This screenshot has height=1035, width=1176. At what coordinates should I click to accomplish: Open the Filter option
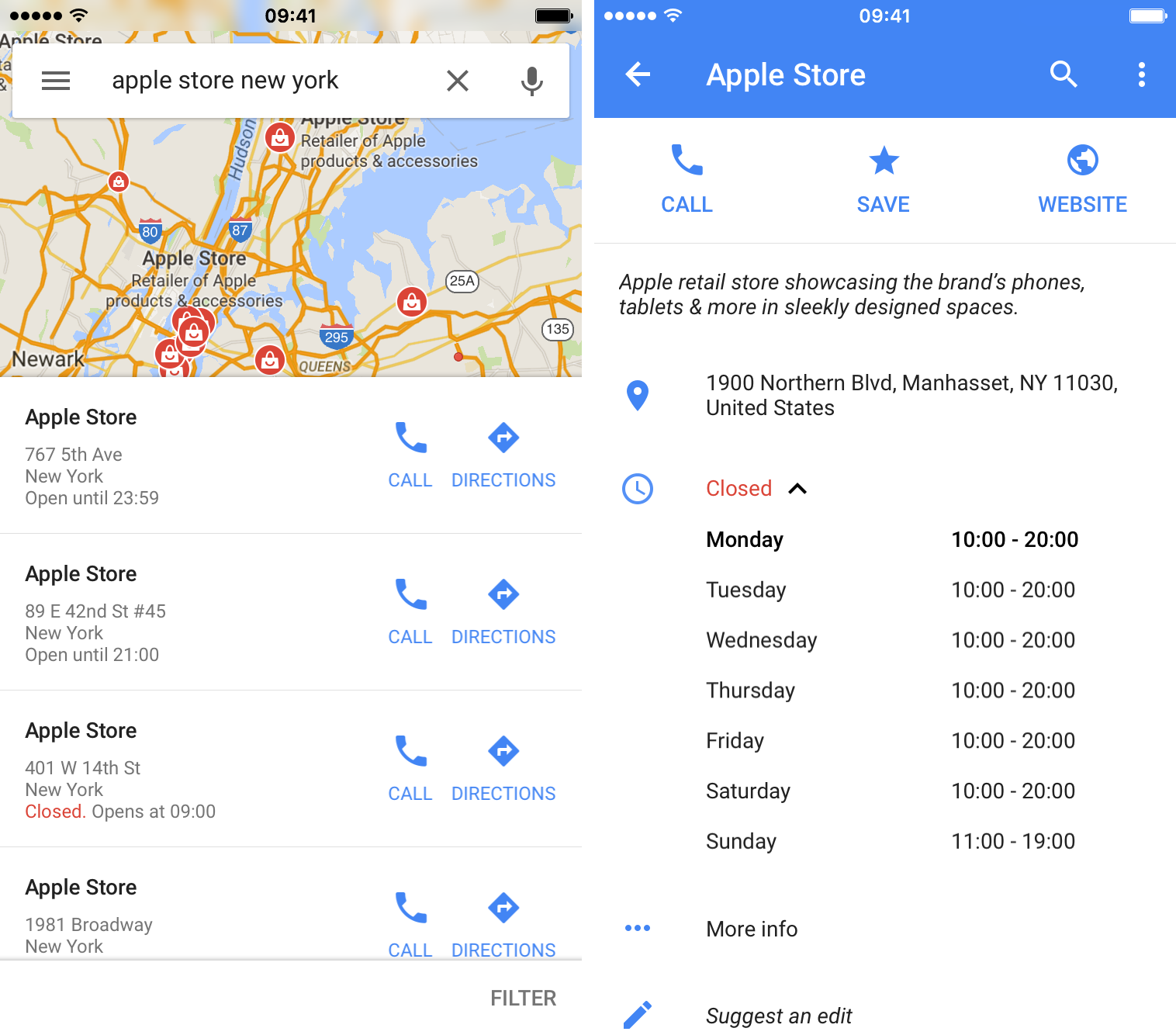click(523, 998)
